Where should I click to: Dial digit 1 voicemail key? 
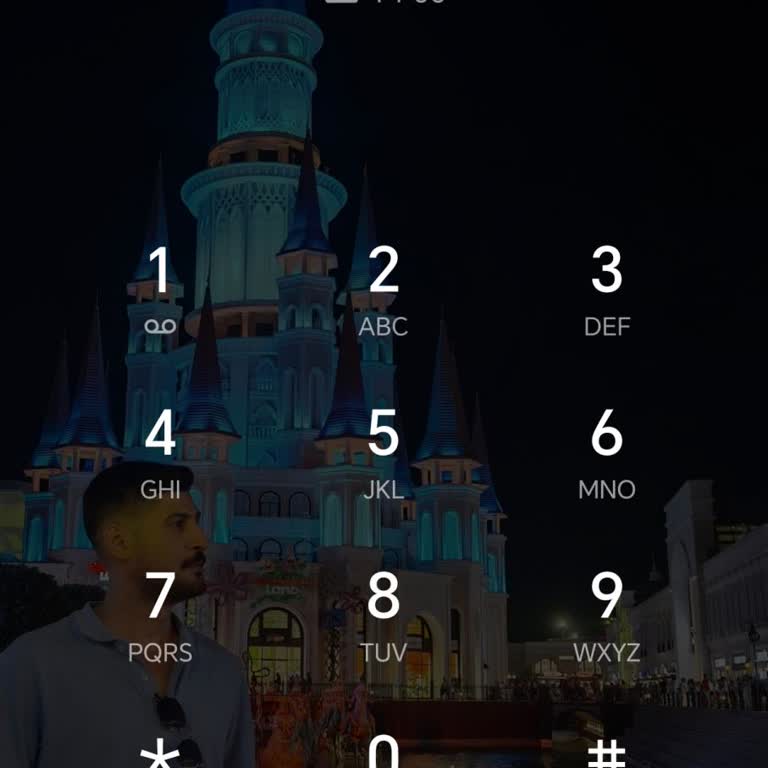[160, 290]
